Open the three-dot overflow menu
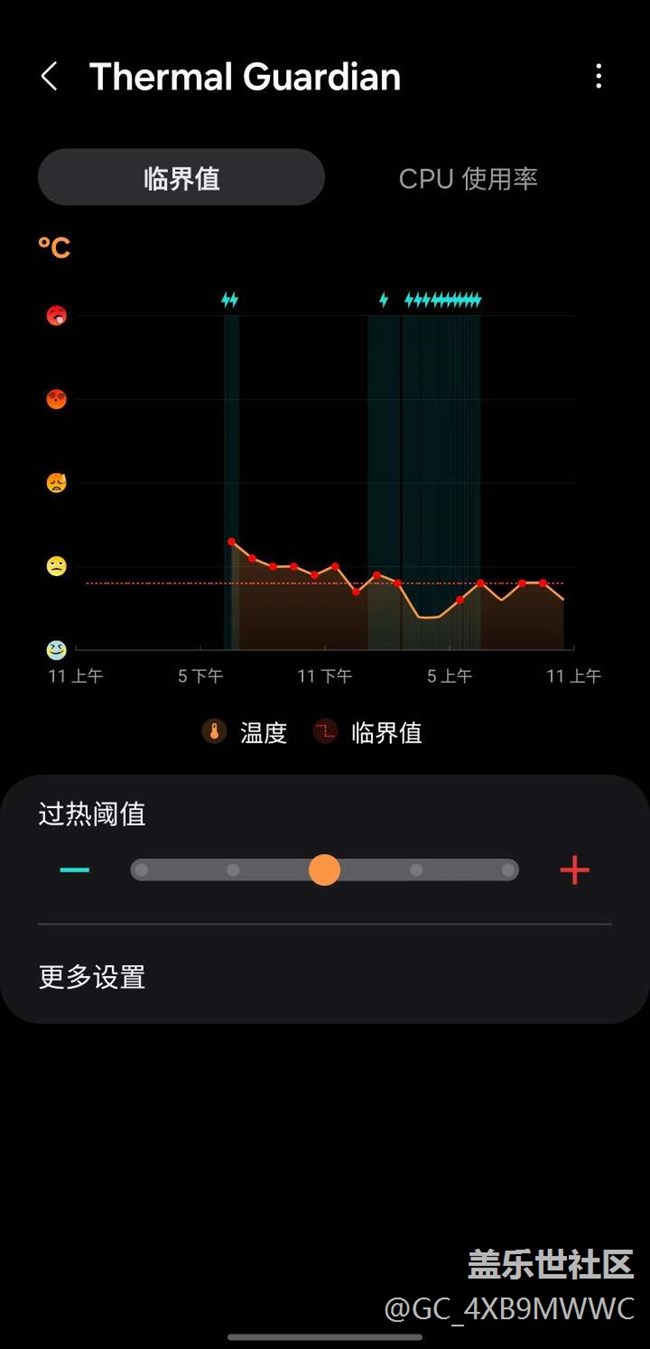 [x=598, y=77]
